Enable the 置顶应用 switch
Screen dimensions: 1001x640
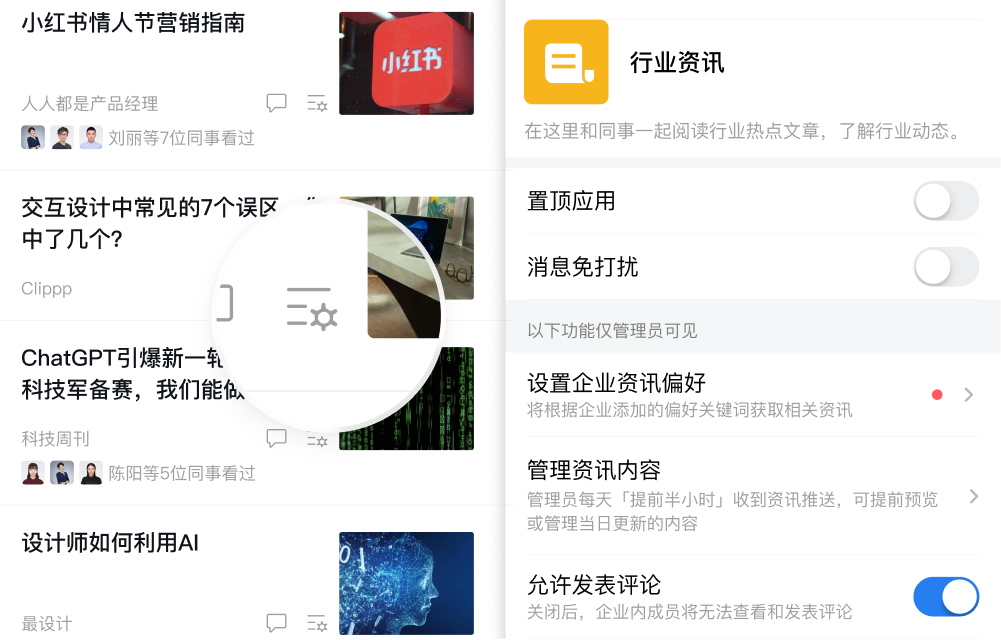[x=945, y=201]
